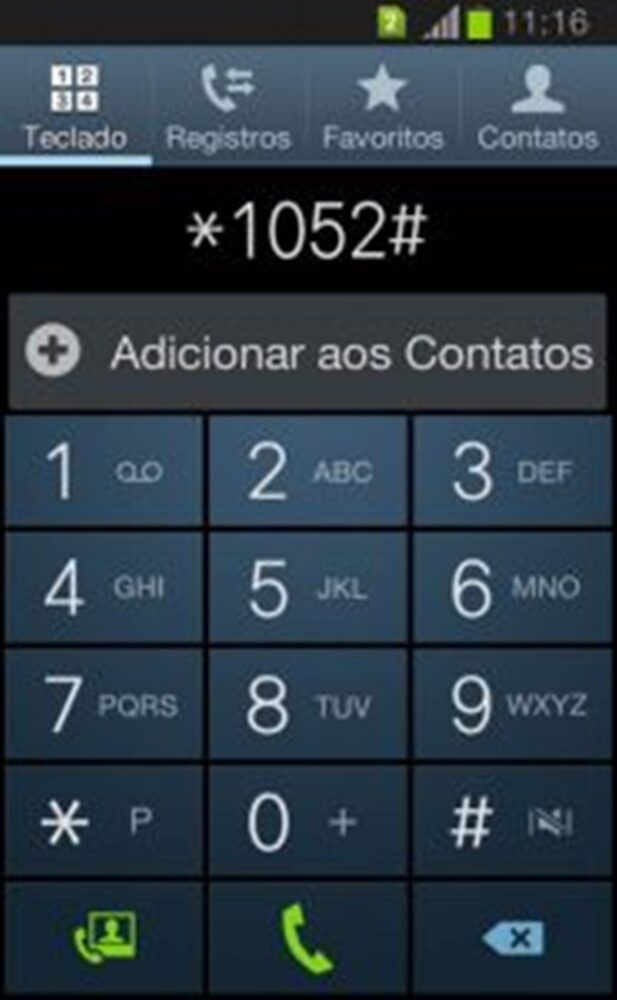Add digit 9 with the WXYZ key

[x=512, y=705]
